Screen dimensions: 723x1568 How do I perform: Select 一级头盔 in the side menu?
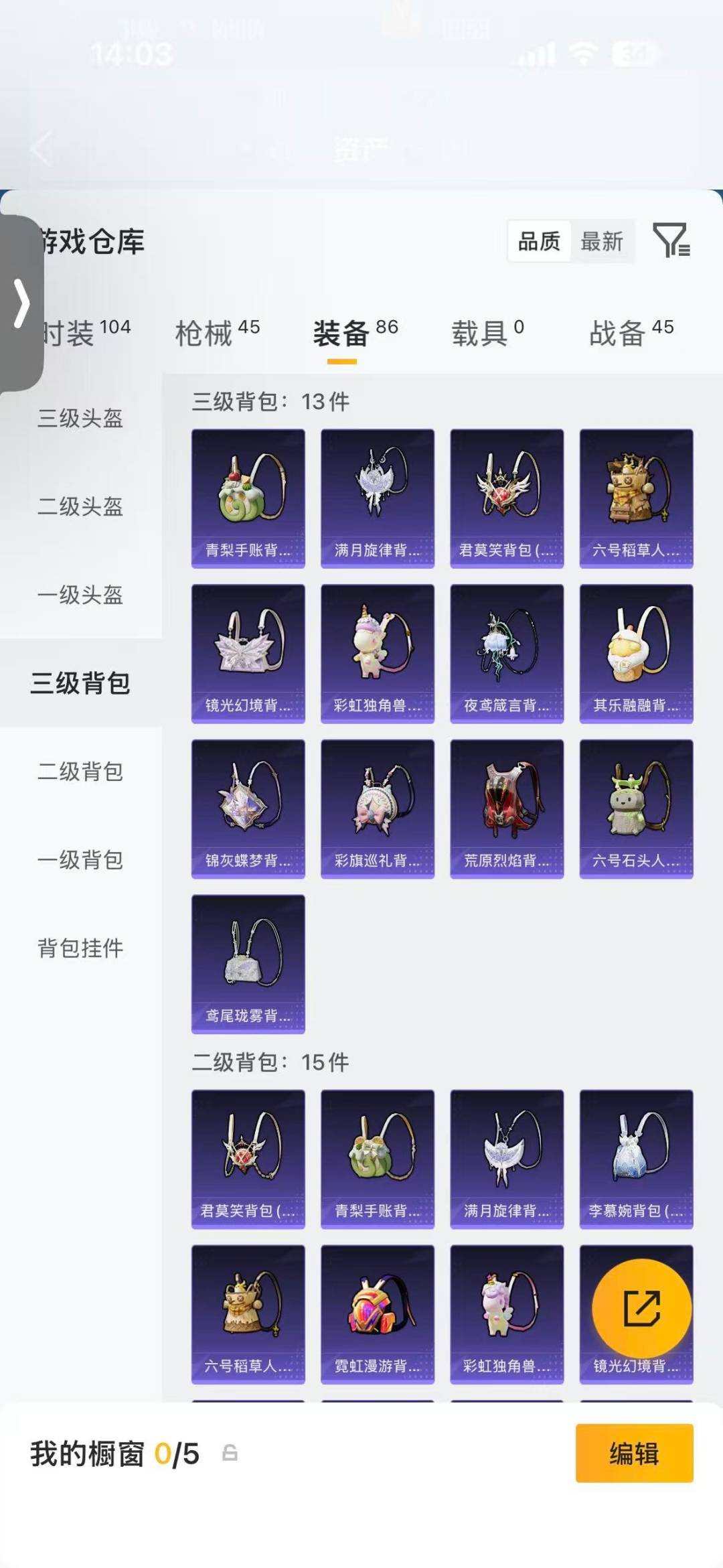(80, 595)
